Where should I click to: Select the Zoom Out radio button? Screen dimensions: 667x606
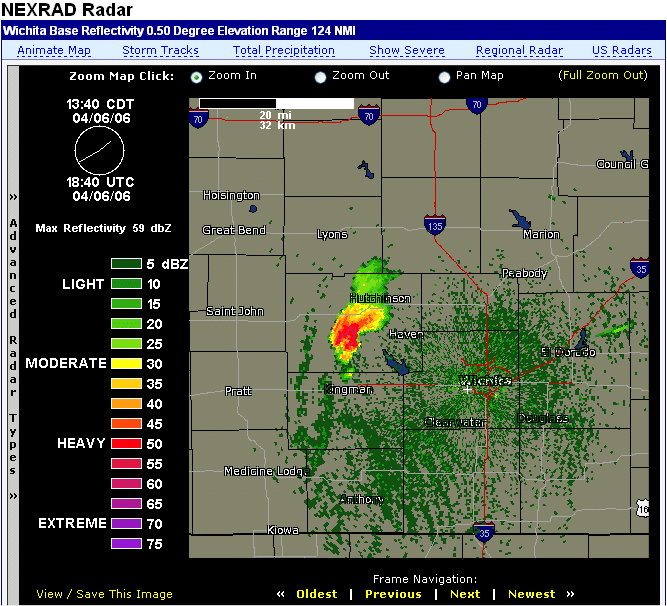(320, 77)
